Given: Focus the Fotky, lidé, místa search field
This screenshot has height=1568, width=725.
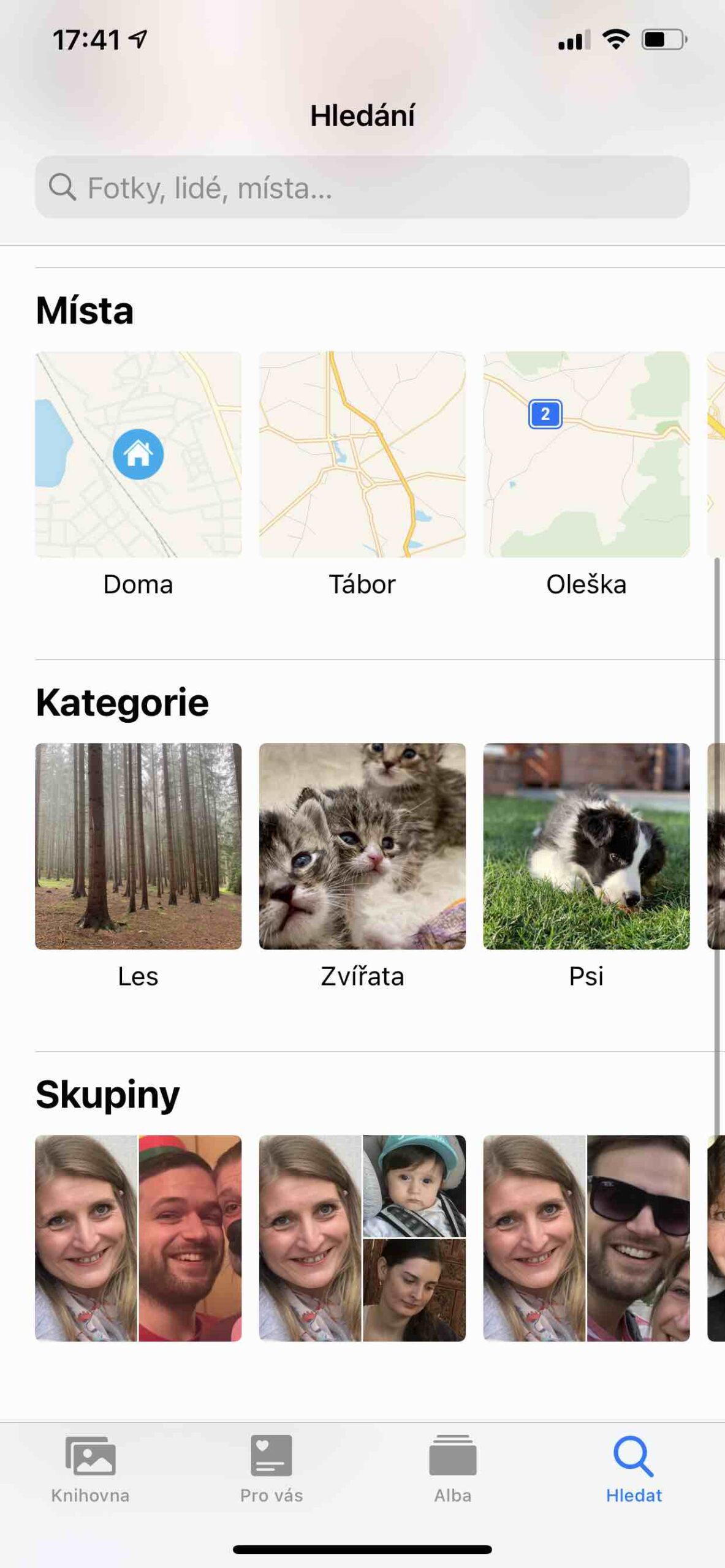Looking at the screenshot, I should (362, 187).
